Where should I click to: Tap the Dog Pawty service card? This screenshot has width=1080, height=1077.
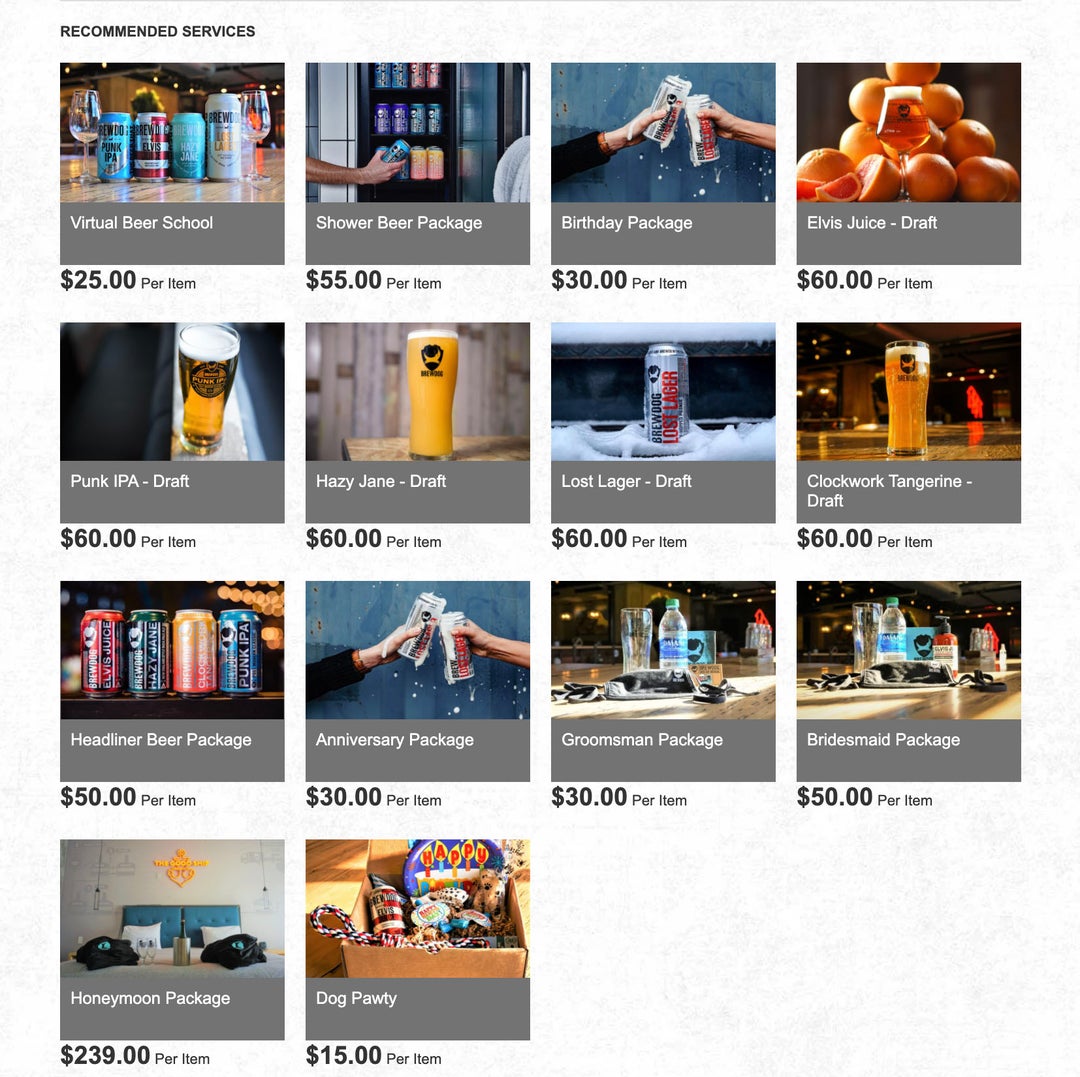(x=417, y=938)
